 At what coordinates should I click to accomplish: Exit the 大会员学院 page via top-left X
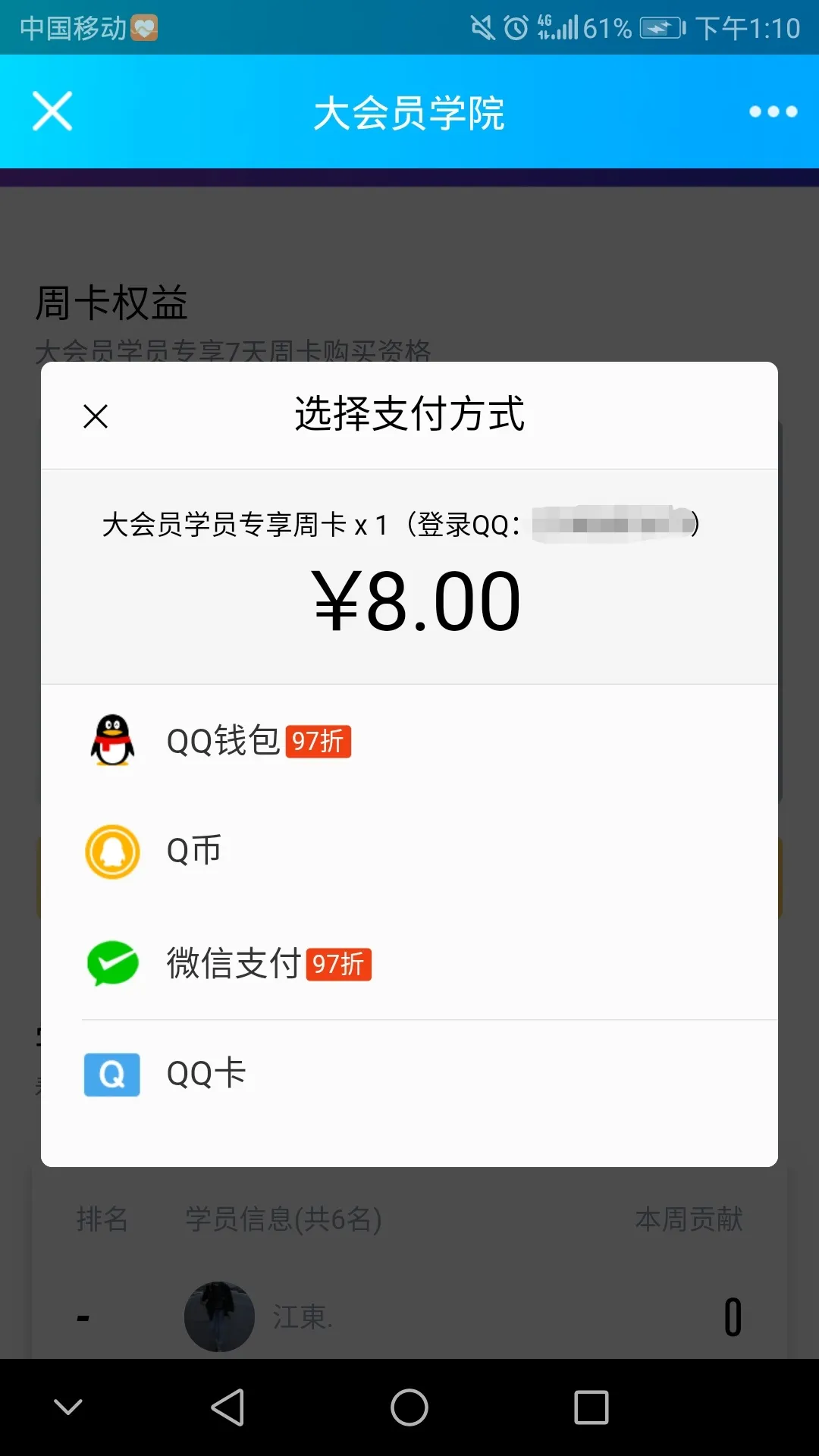tap(52, 111)
